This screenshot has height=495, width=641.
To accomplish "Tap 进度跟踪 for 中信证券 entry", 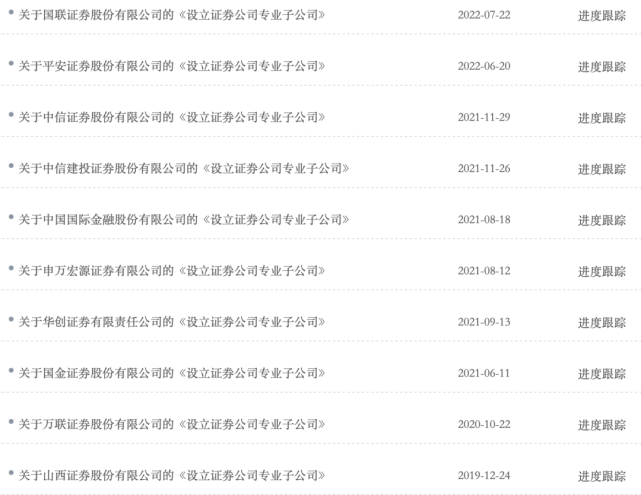I will pos(601,118).
